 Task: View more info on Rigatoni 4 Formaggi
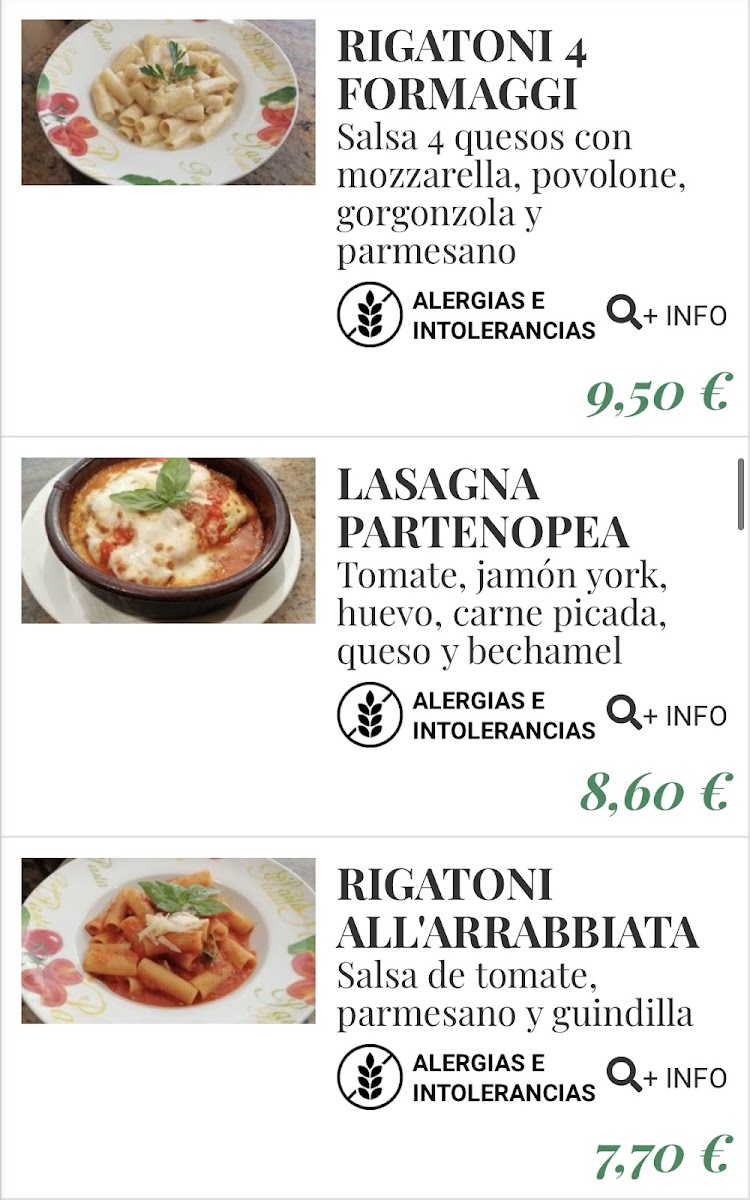pyautogui.click(x=667, y=315)
